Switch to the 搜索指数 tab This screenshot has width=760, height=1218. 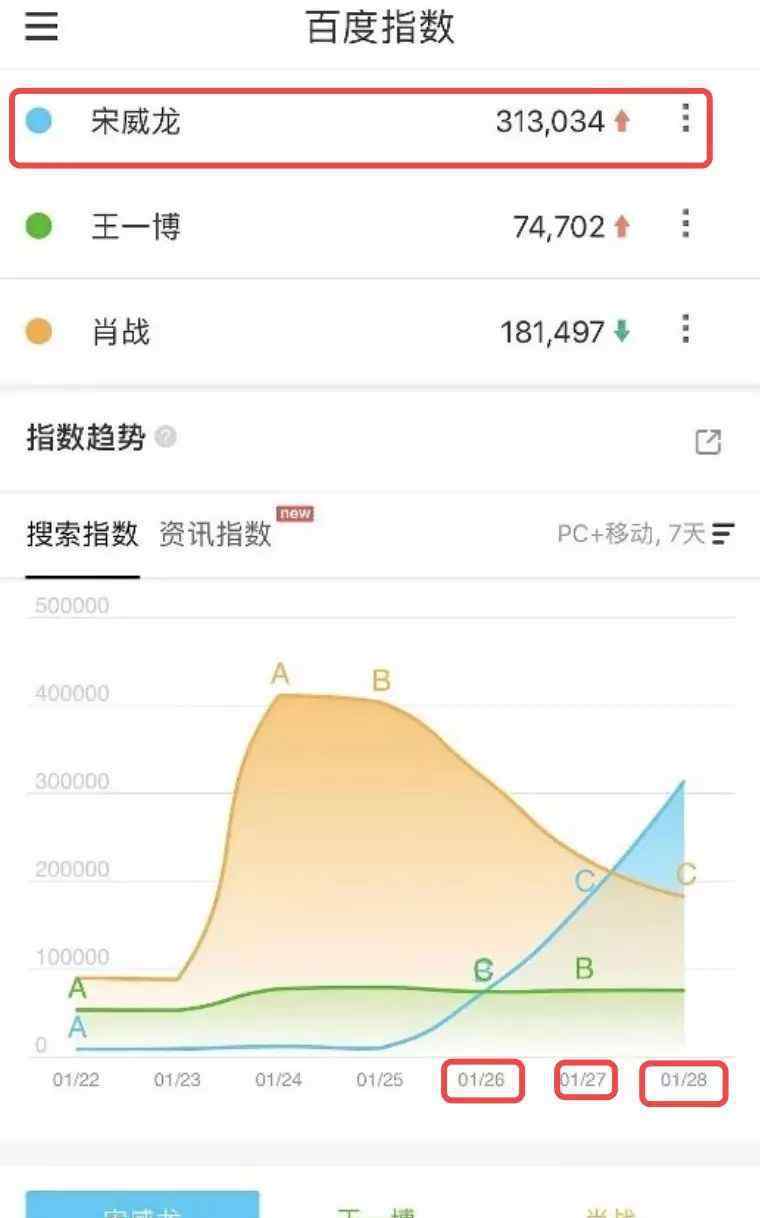coord(82,534)
